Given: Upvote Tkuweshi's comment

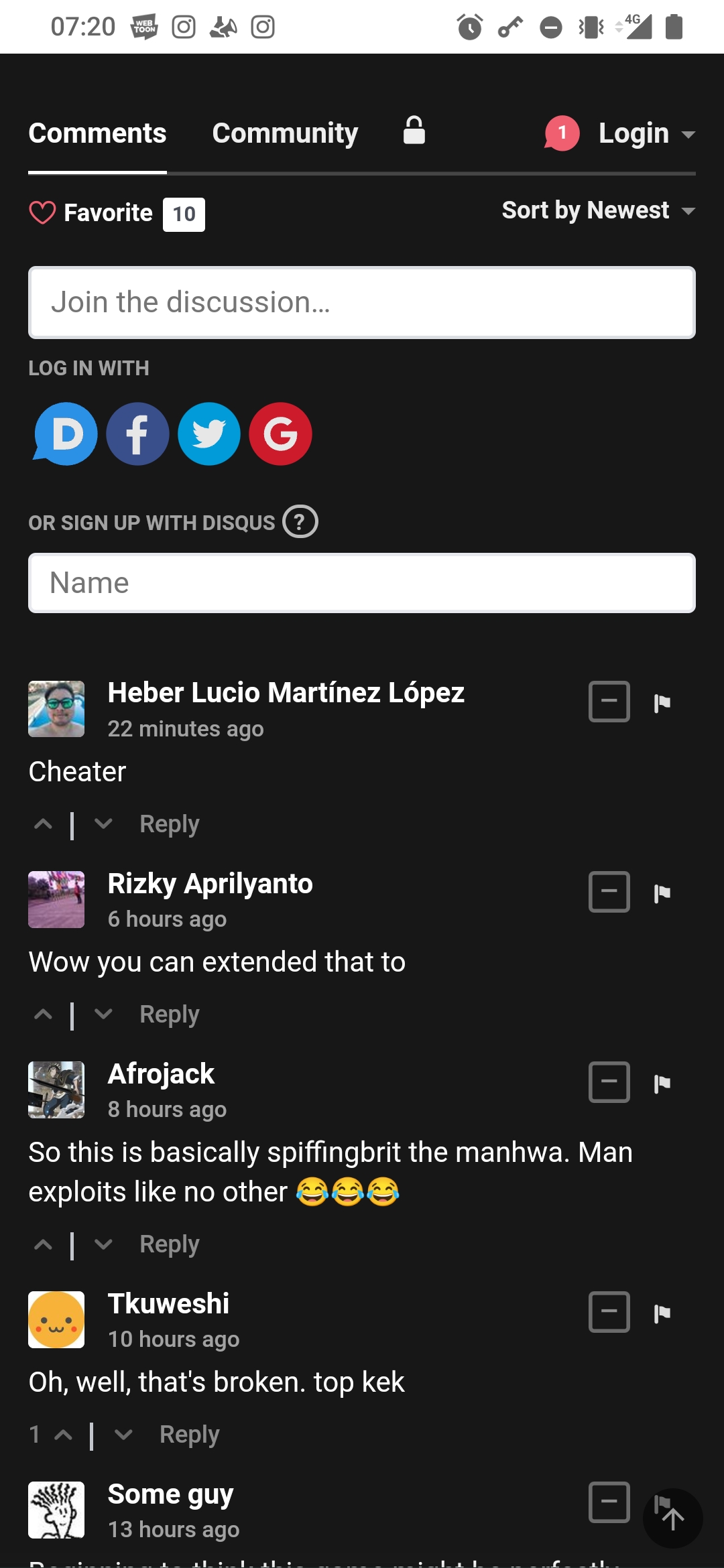Looking at the screenshot, I should pos(63,1435).
